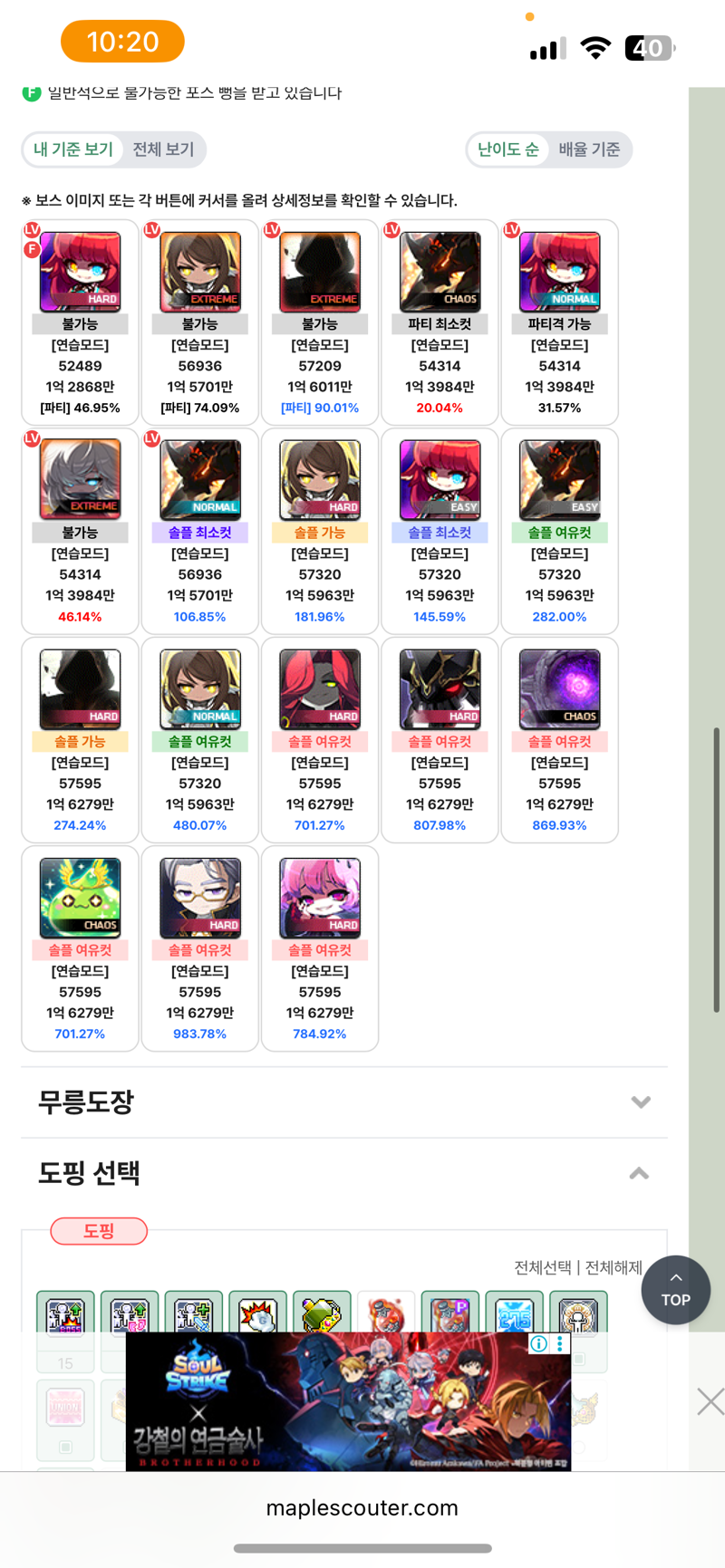
Task: Open the boss card showing 282.00%
Action: [559, 530]
